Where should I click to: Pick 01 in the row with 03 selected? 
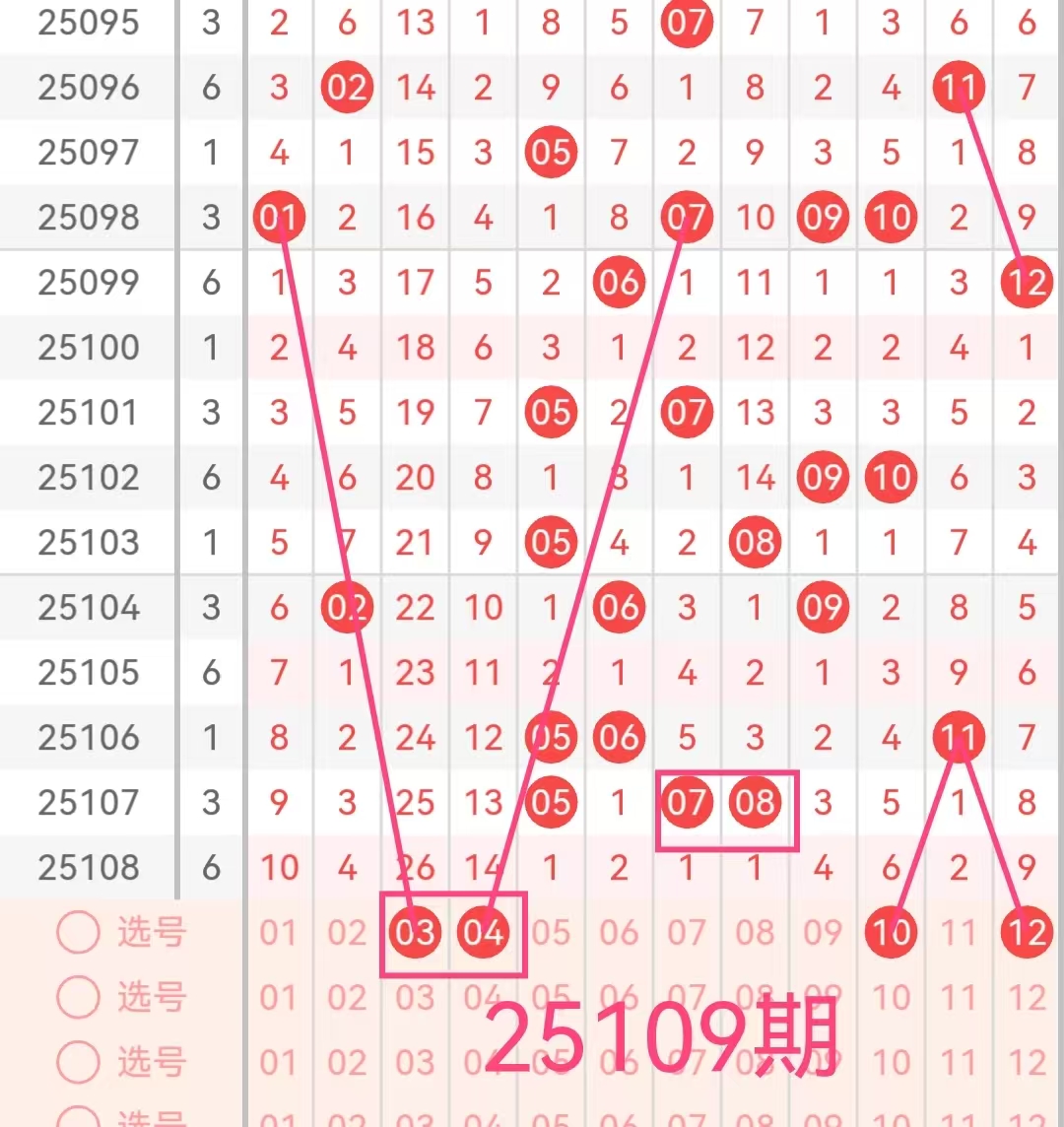pos(279,932)
